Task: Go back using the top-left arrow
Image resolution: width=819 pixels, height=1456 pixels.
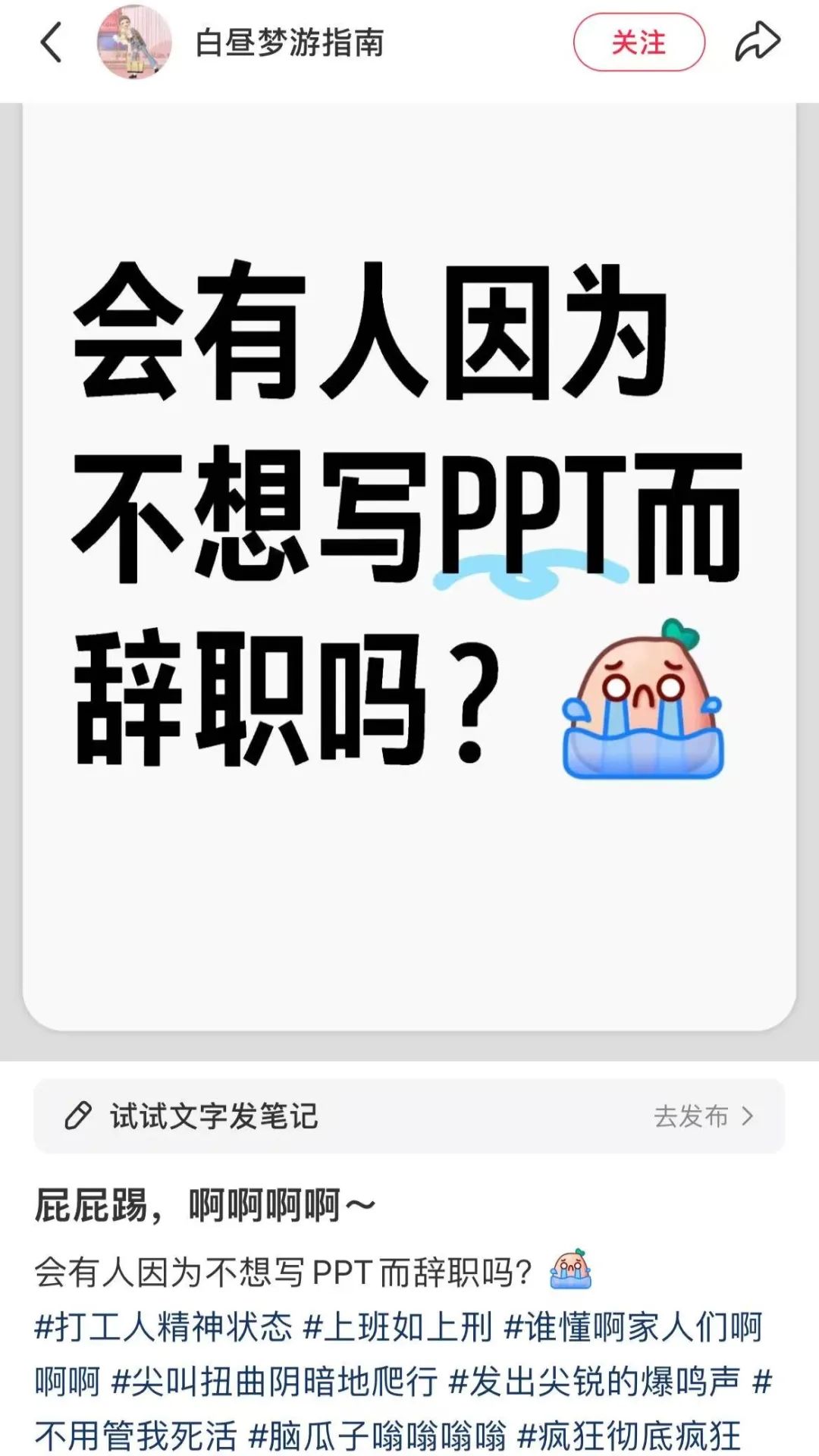Action: [50, 42]
